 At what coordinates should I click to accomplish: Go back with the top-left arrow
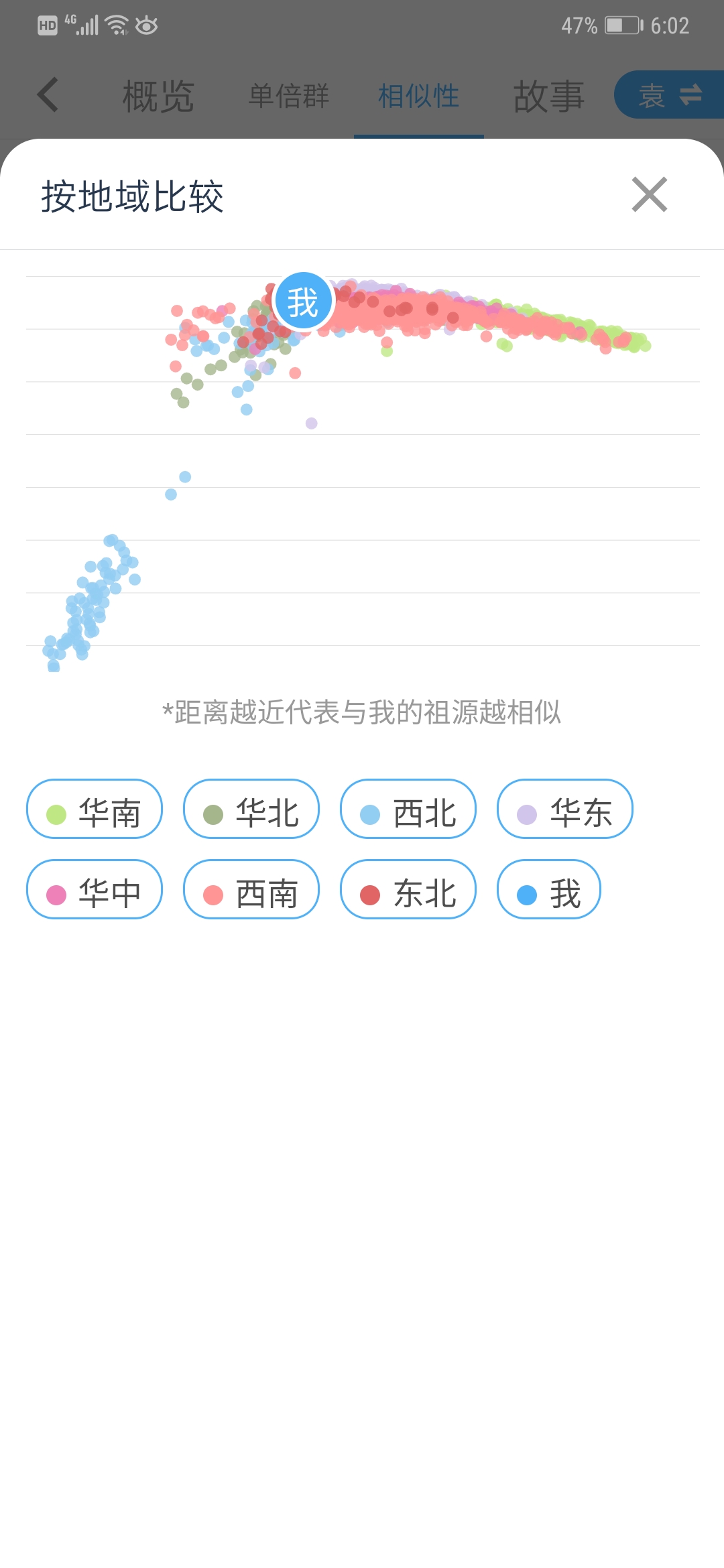(x=48, y=94)
